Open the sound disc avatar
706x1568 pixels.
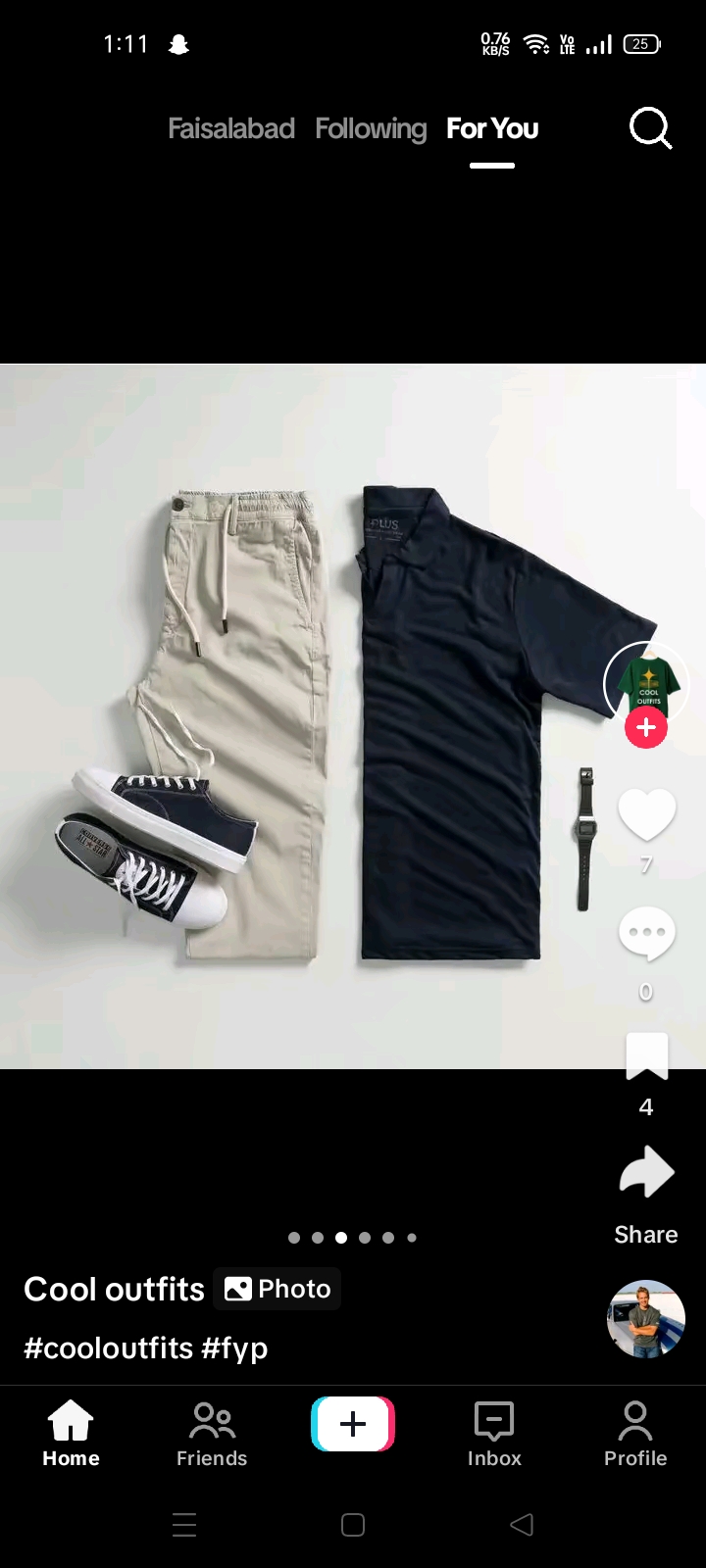pyautogui.click(x=646, y=1318)
